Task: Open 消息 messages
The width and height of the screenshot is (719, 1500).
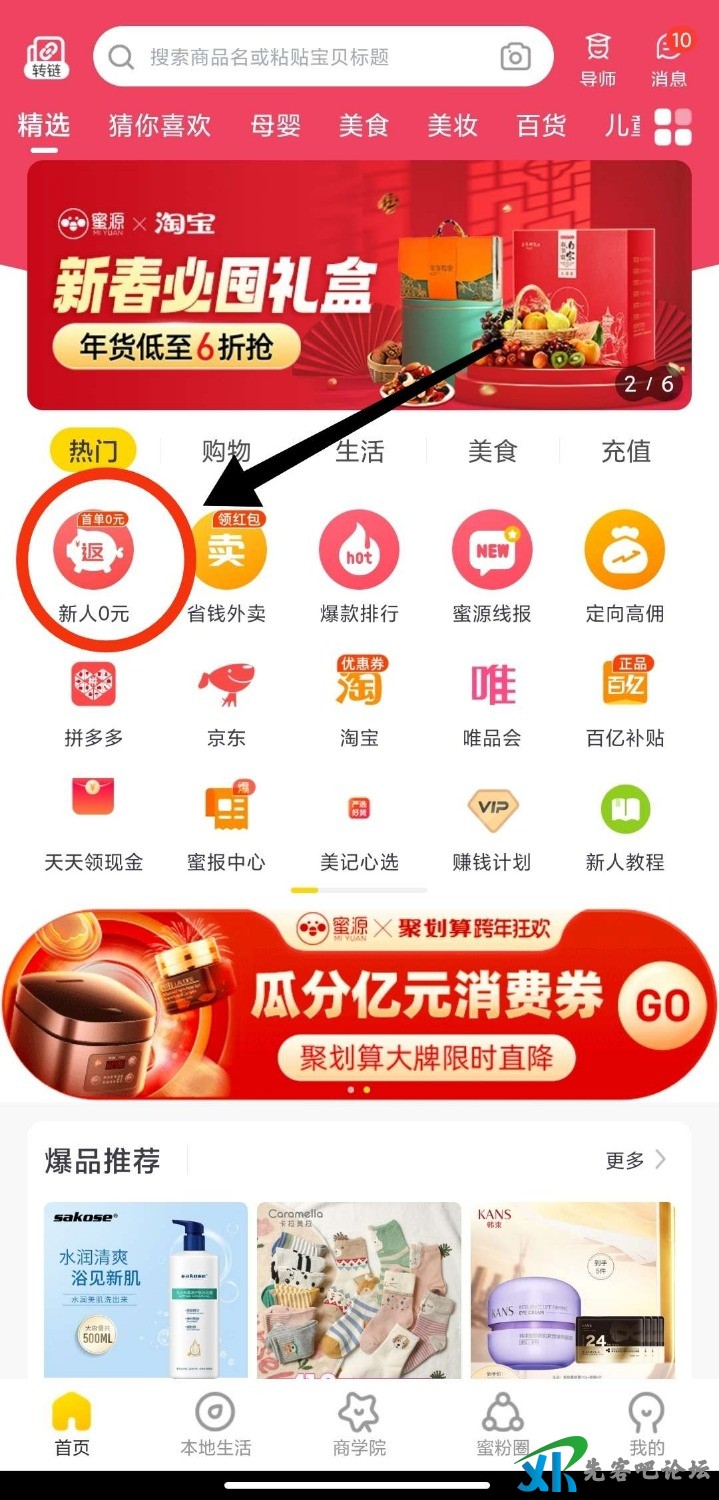Action: click(x=669, y=58)
